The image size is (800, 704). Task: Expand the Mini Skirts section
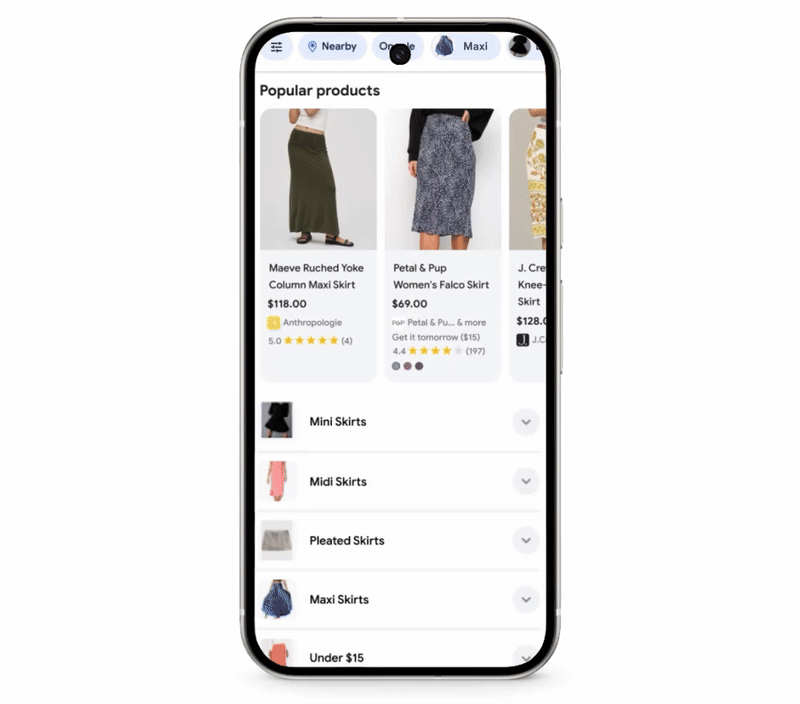(525, 422)
